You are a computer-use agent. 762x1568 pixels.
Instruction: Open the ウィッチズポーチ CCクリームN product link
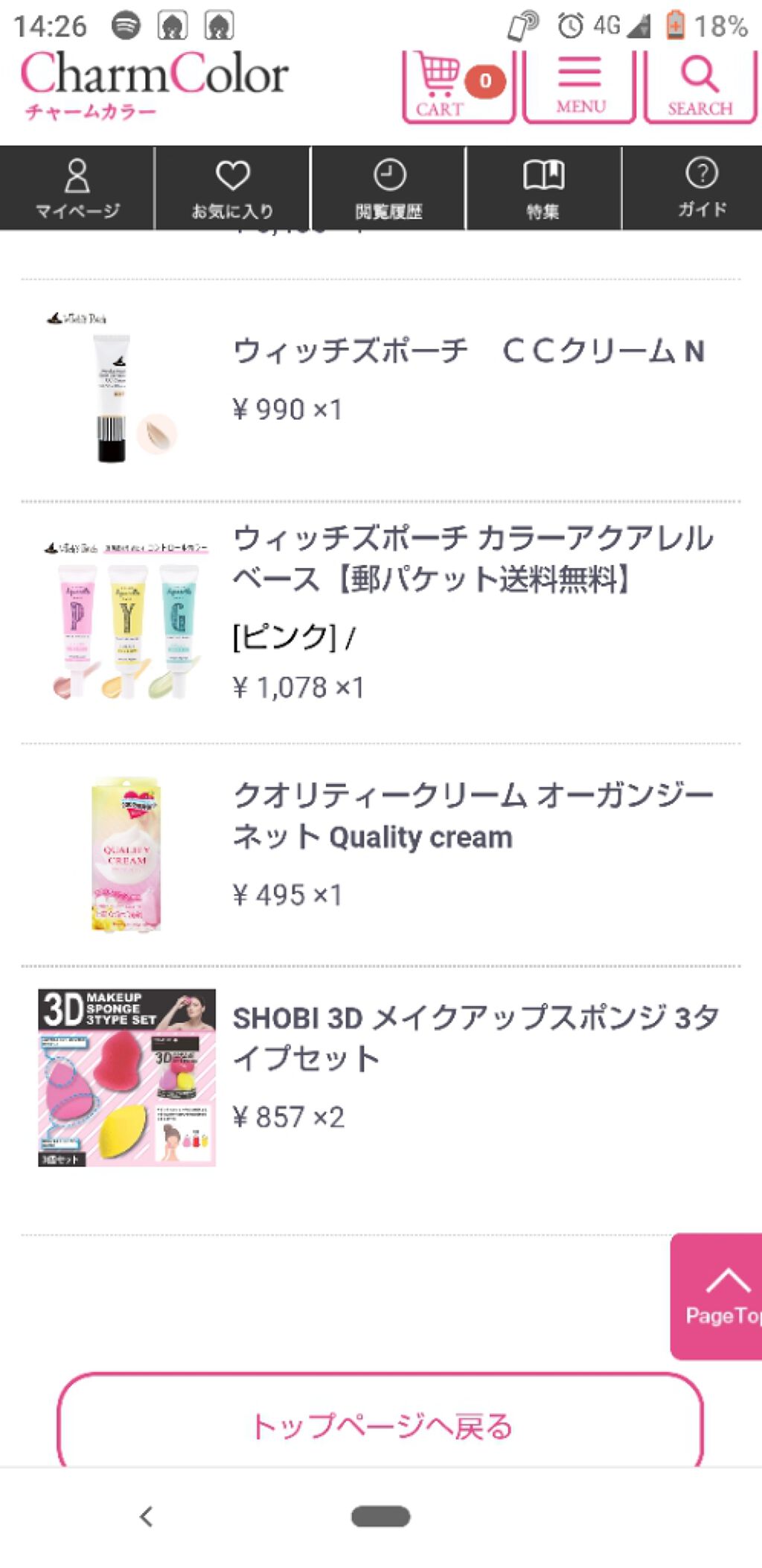click(469, 352)
